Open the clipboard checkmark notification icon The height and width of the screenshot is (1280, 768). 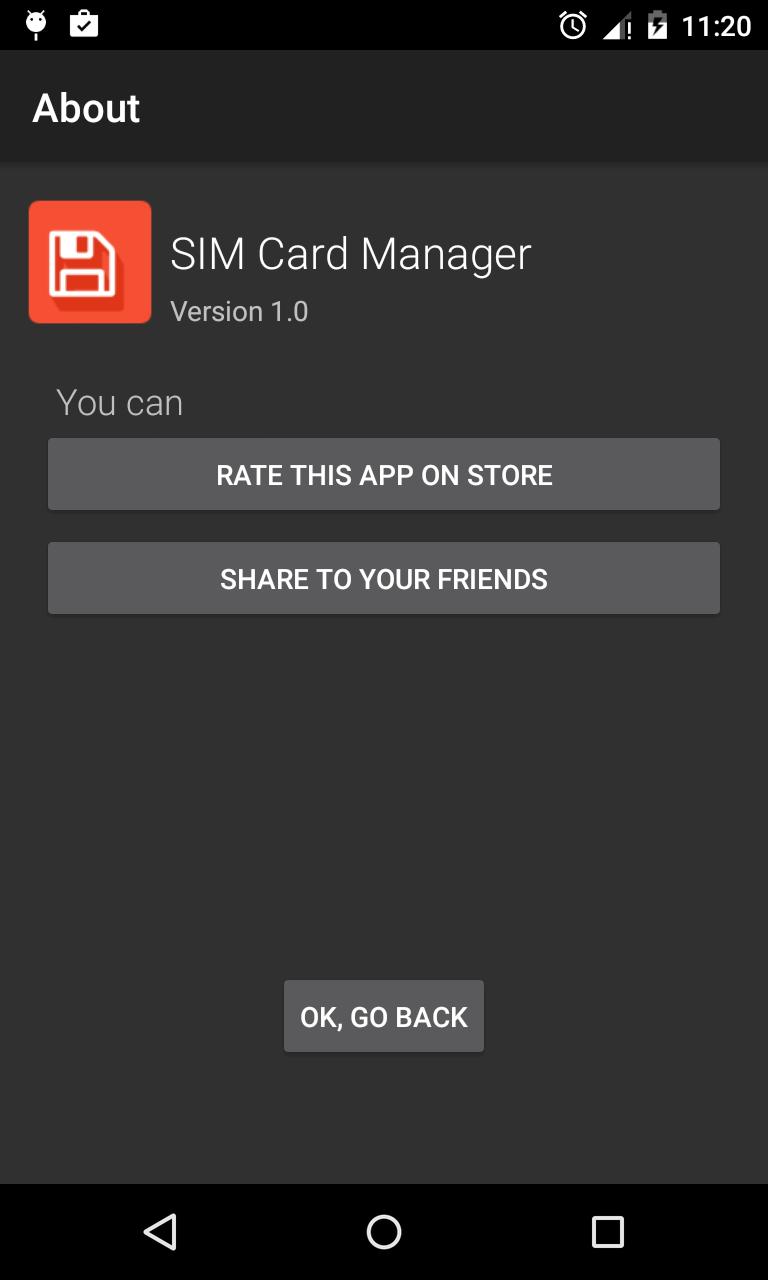coord(84,24)
